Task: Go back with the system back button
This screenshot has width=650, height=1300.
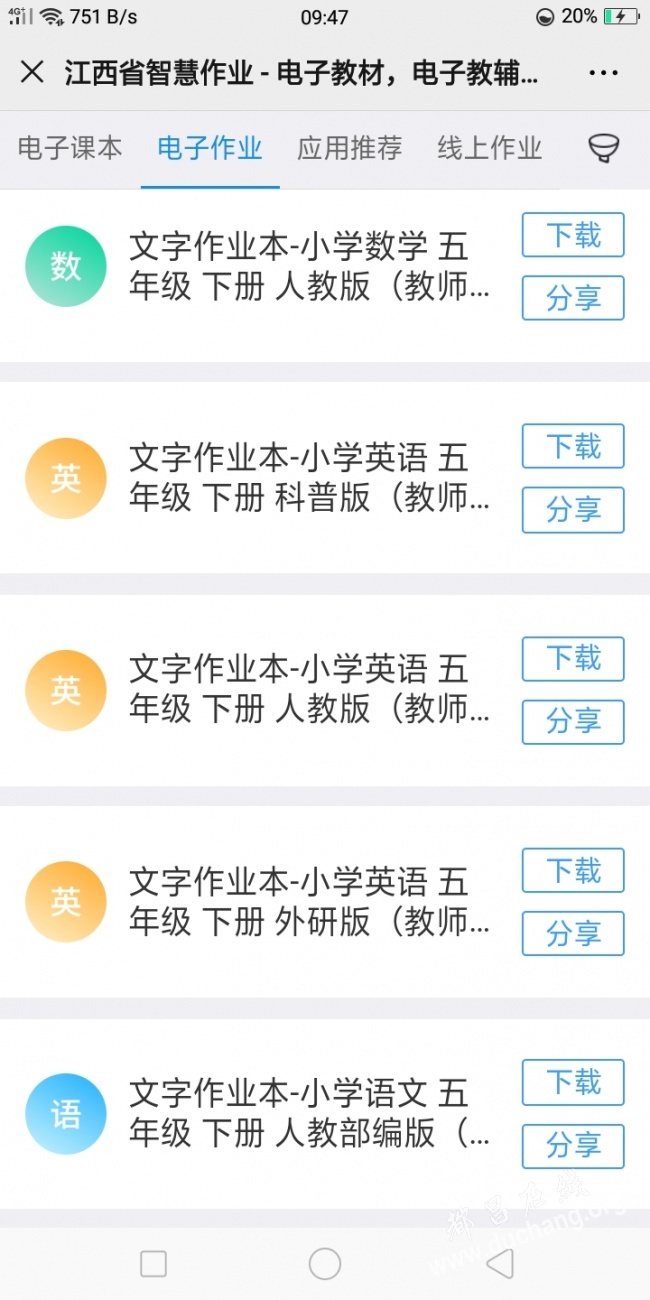Action: coord(499,1264)
